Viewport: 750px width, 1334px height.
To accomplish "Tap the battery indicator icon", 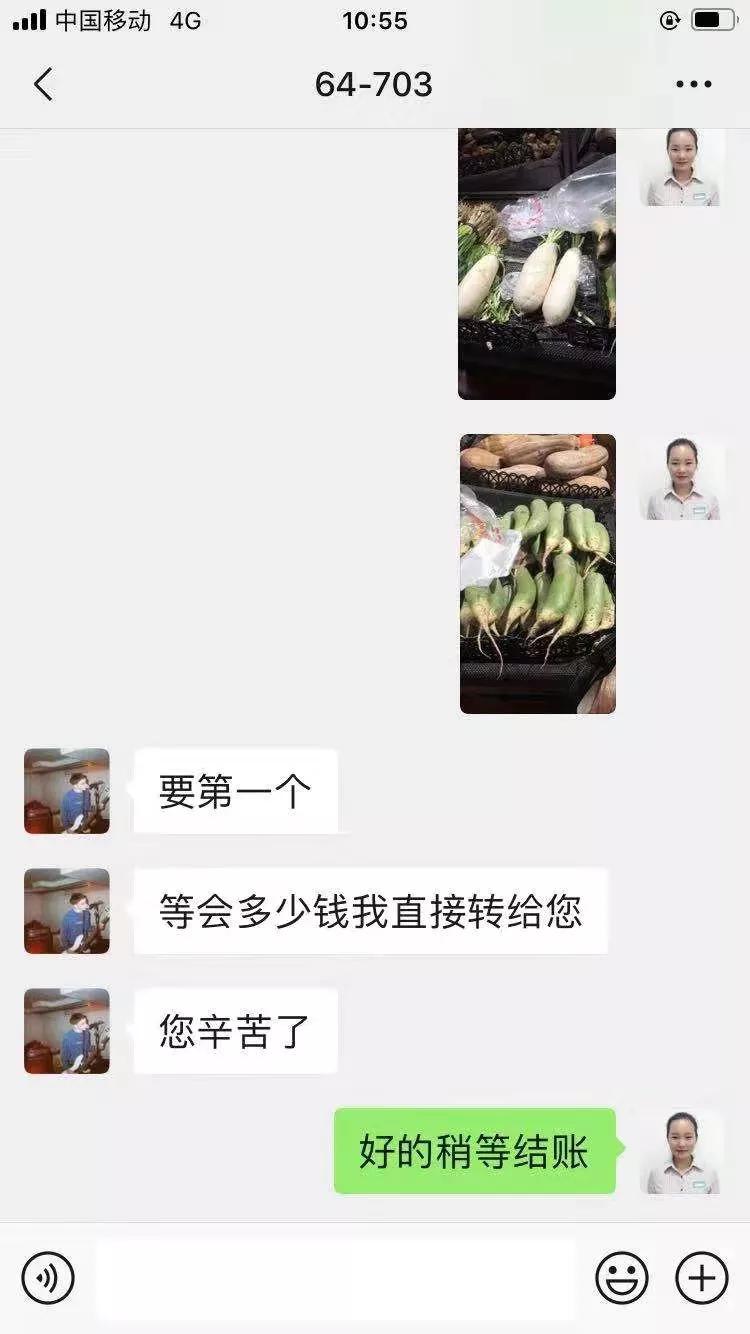I will pyautogui.click(x=713, y=18).
